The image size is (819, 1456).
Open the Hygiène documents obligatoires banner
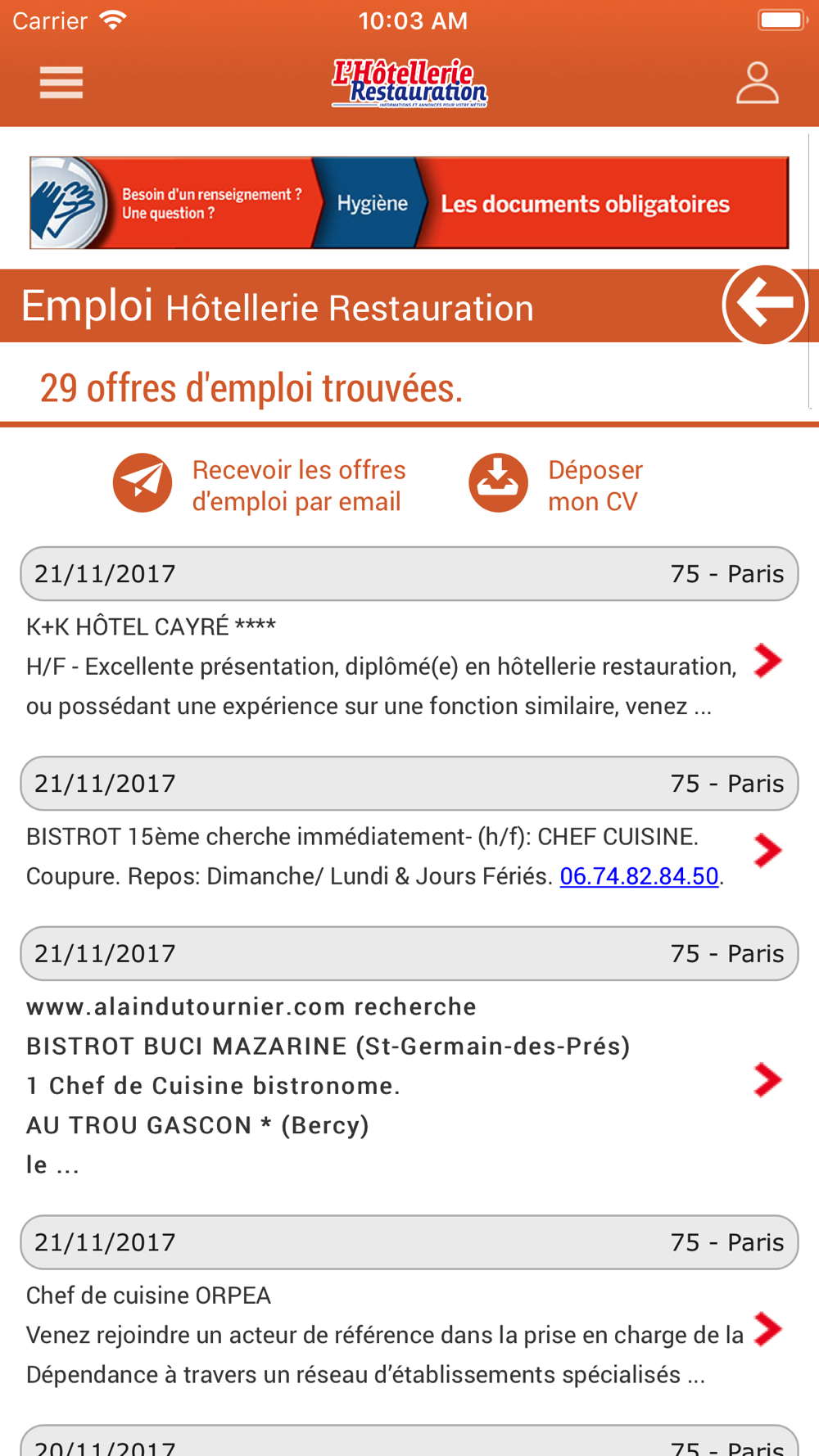pos(409,203)
